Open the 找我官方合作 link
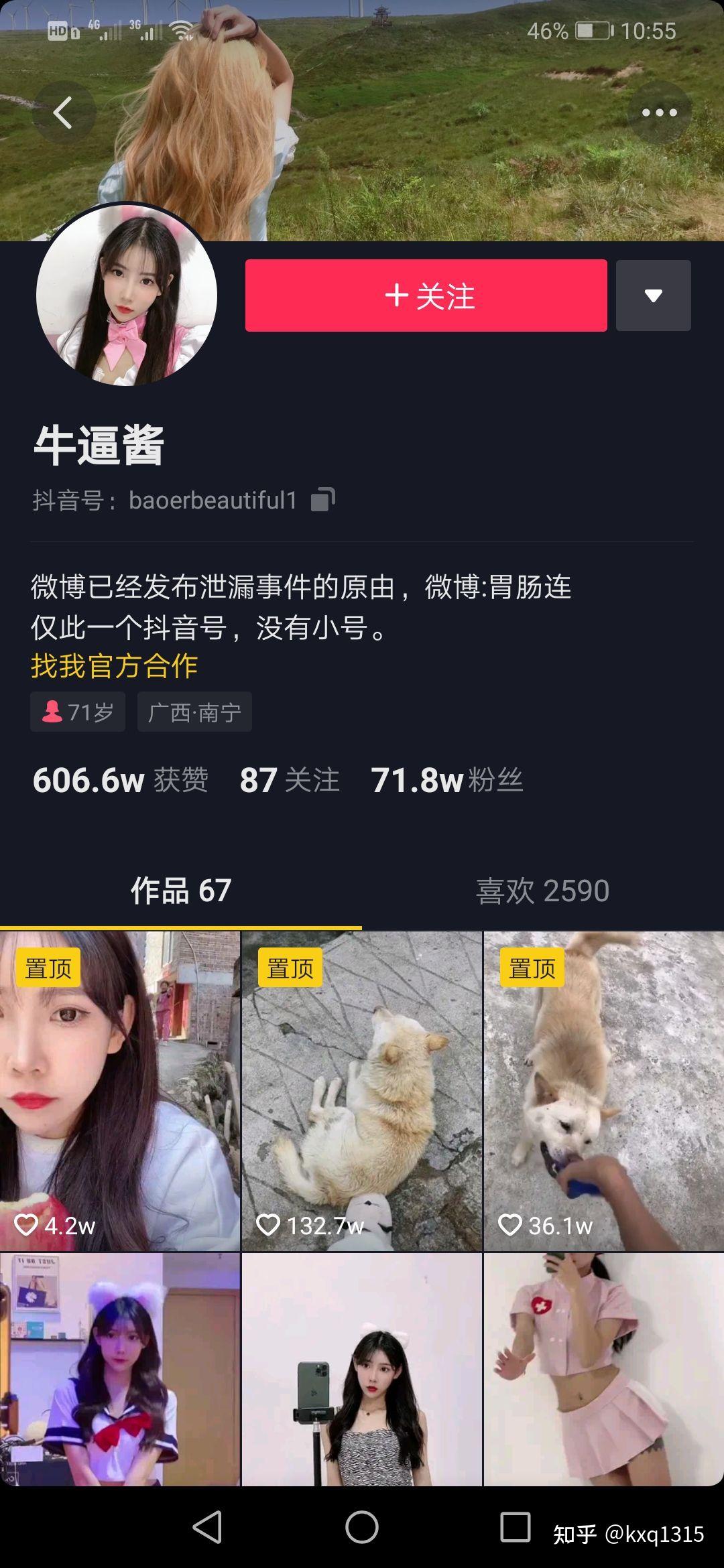 (x=114, y=666)
